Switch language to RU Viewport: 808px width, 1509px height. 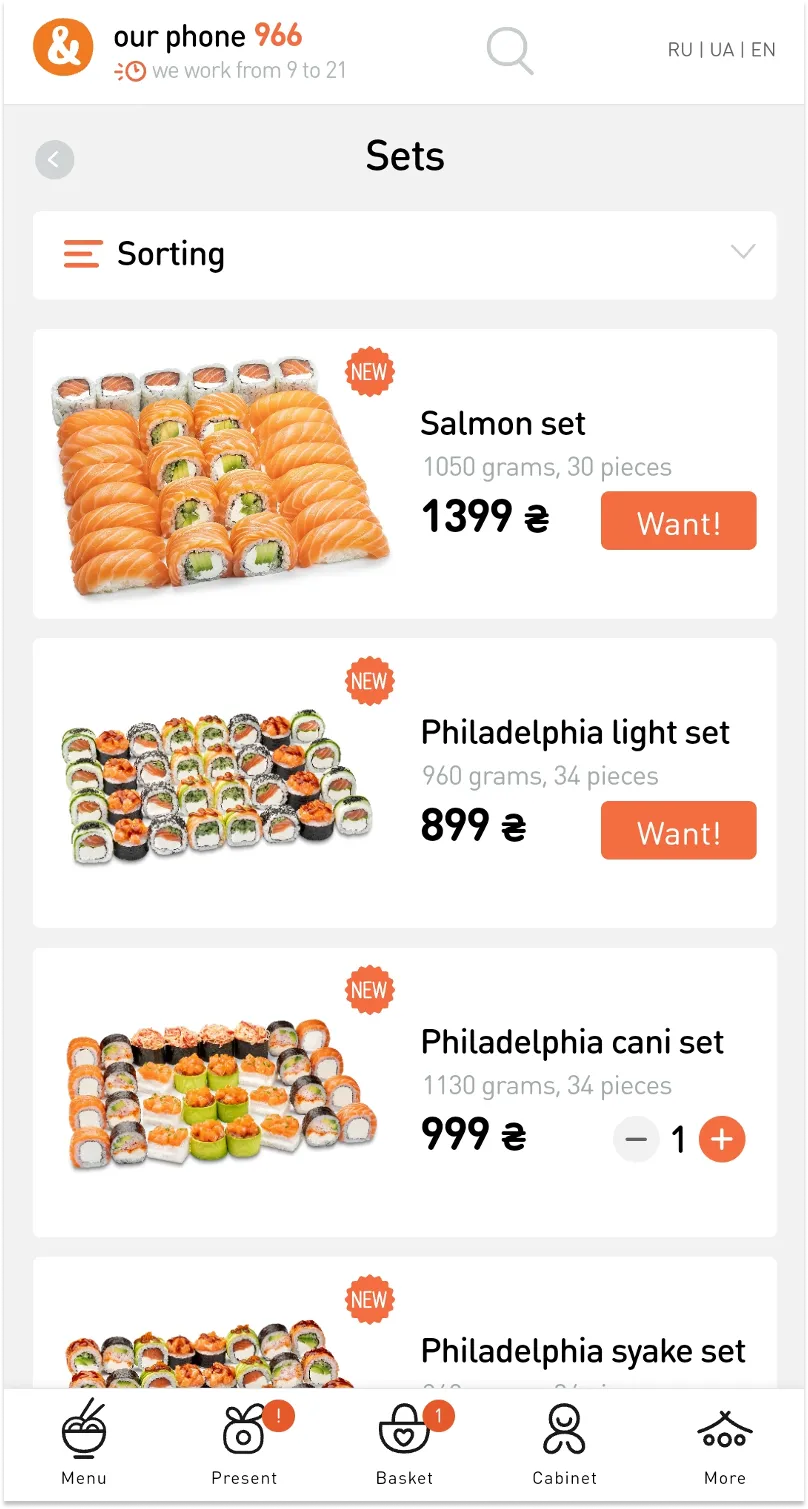(680, 50)
